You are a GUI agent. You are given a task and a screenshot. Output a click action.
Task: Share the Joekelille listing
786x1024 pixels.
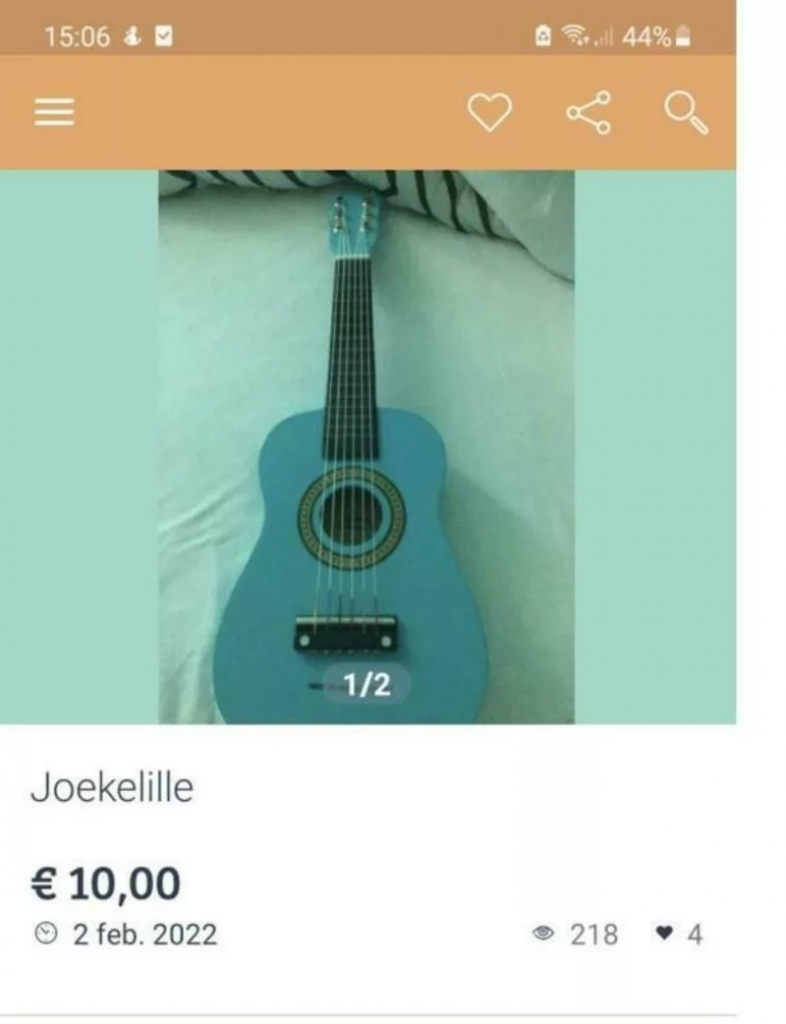tap(588, 113)
